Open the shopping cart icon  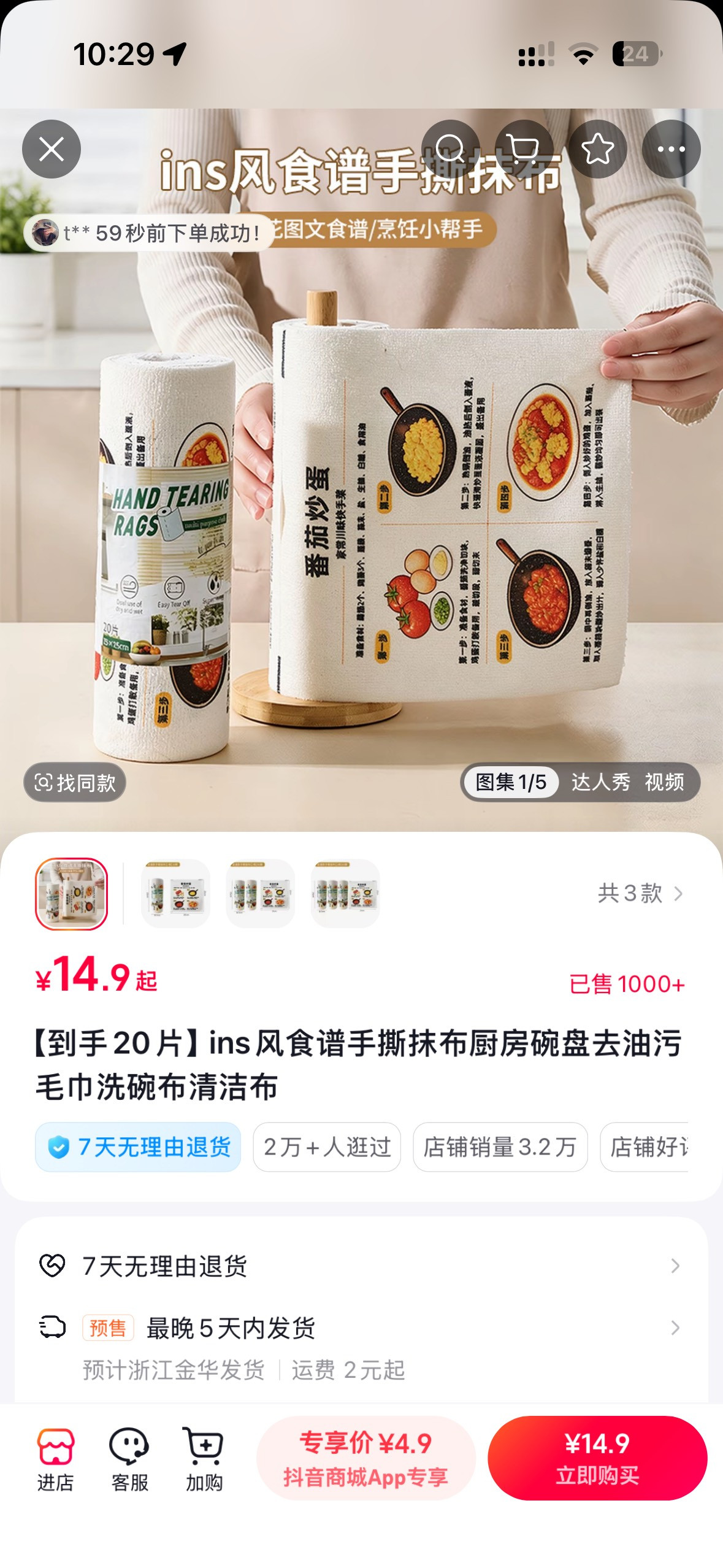coord(524,149)
